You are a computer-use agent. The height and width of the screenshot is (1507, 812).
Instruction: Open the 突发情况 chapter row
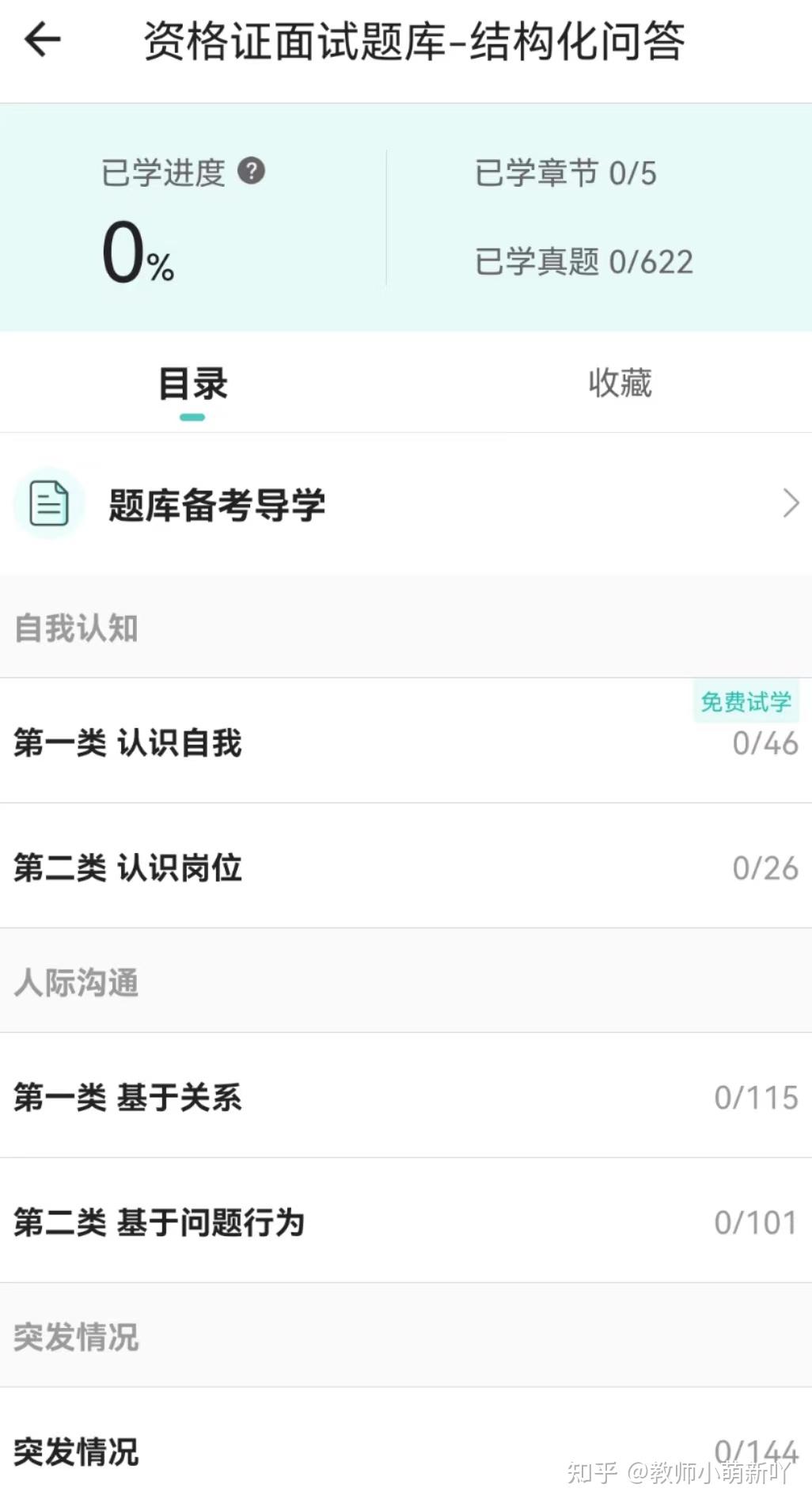(406, 1448)
